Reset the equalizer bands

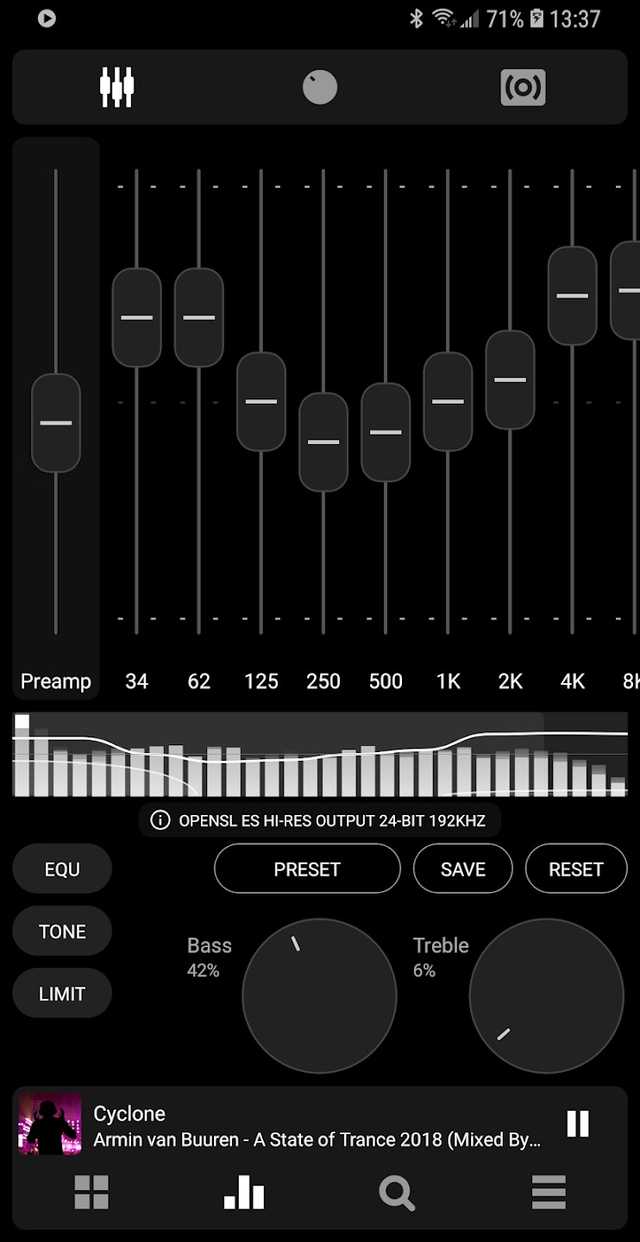pyautogui.click(x=576, y=869)
